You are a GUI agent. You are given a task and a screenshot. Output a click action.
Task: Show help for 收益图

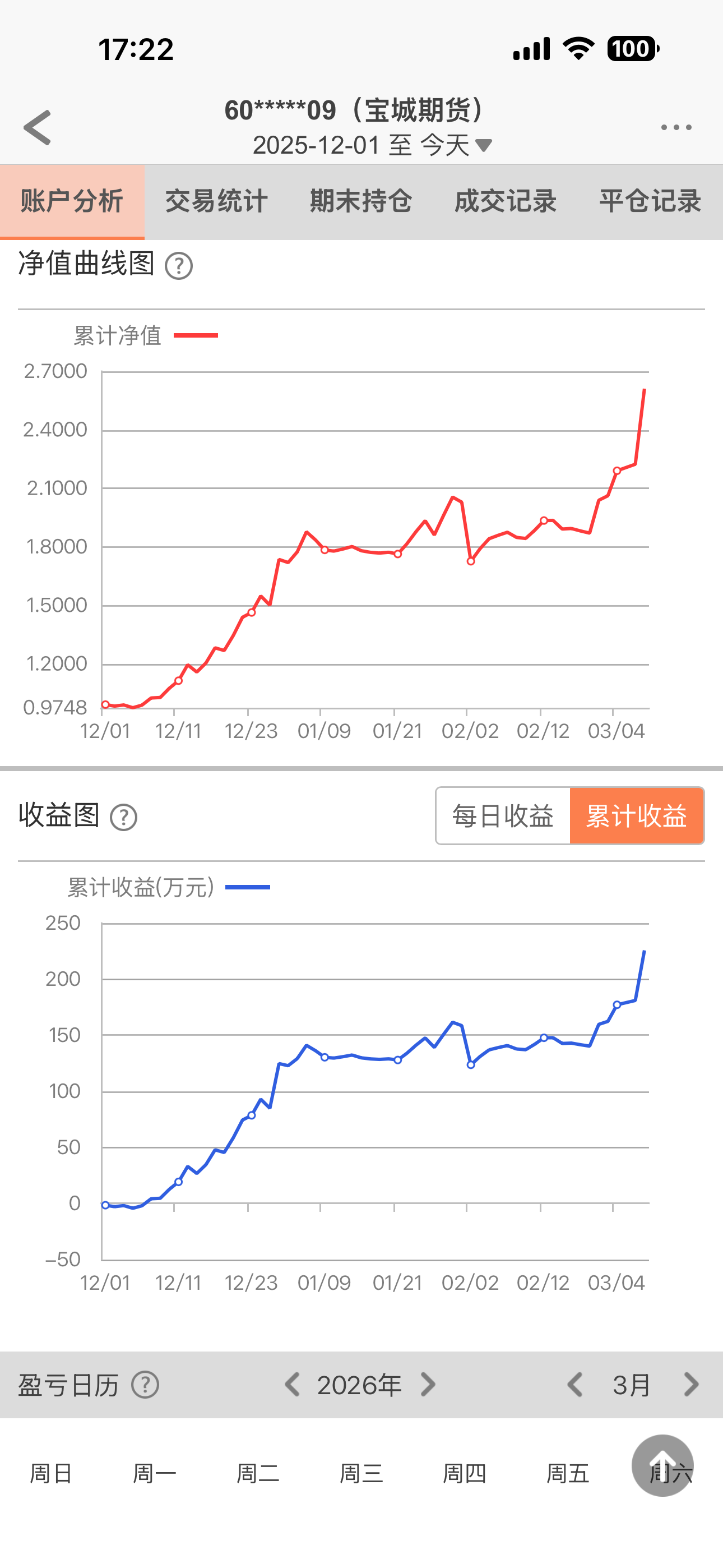[123, 818]
